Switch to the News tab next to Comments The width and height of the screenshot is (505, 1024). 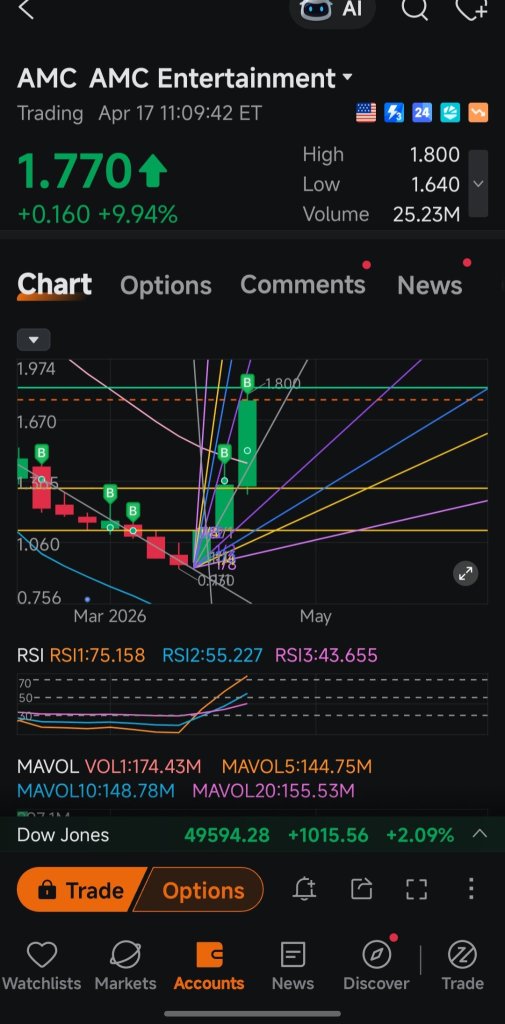[430, 285]
